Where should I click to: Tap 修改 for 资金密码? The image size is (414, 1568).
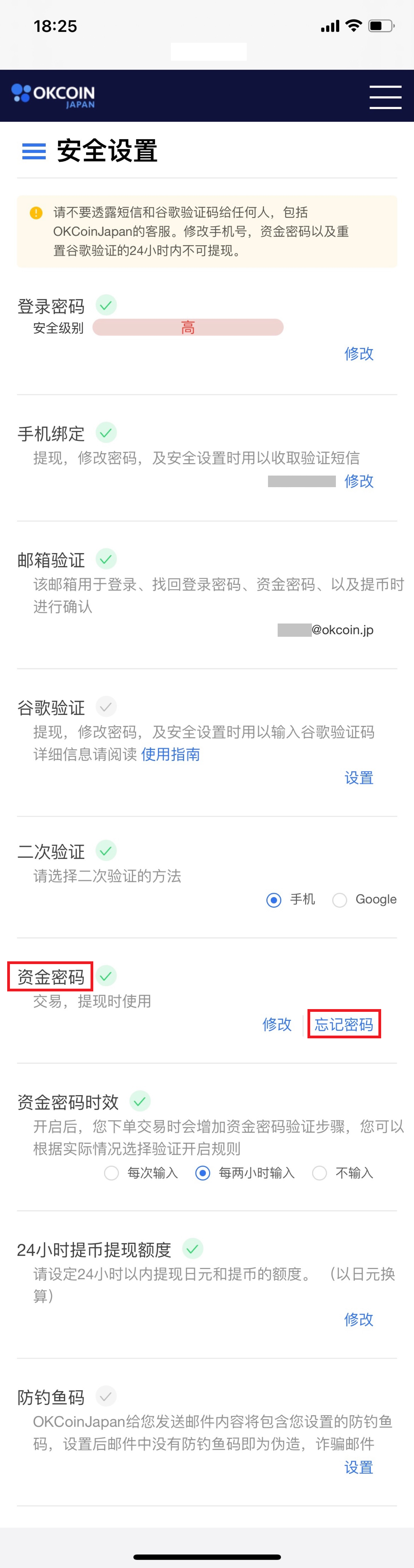277,1025
